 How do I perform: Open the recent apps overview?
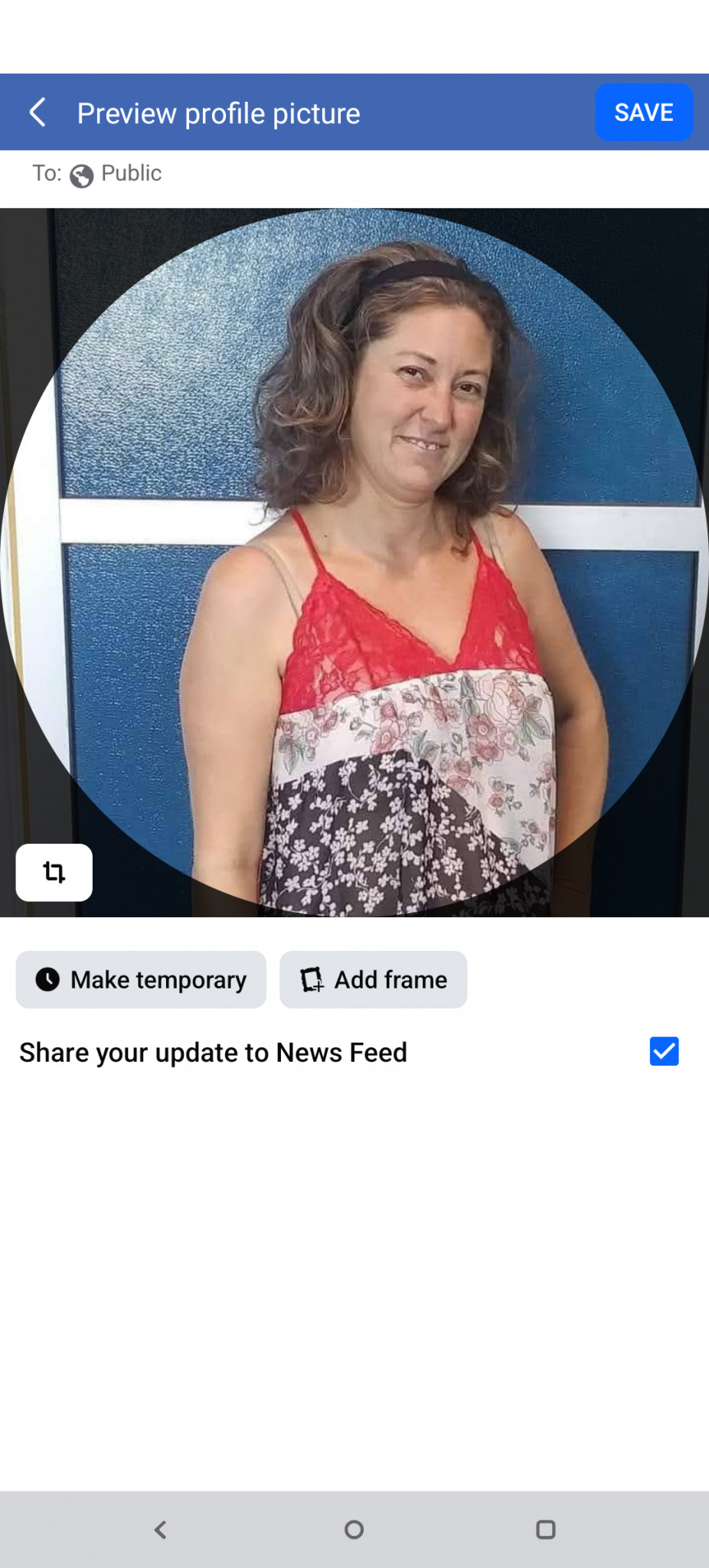click(545, 1529)
